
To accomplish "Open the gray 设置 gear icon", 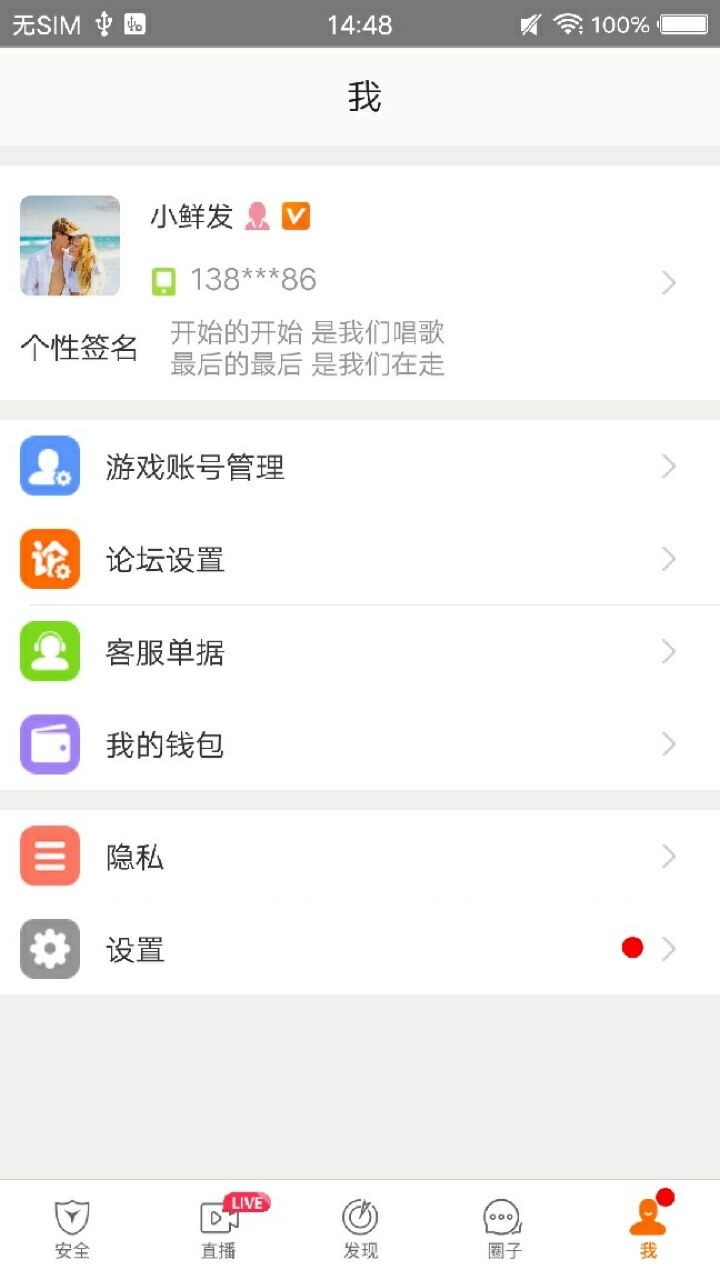I will (49, 949).
